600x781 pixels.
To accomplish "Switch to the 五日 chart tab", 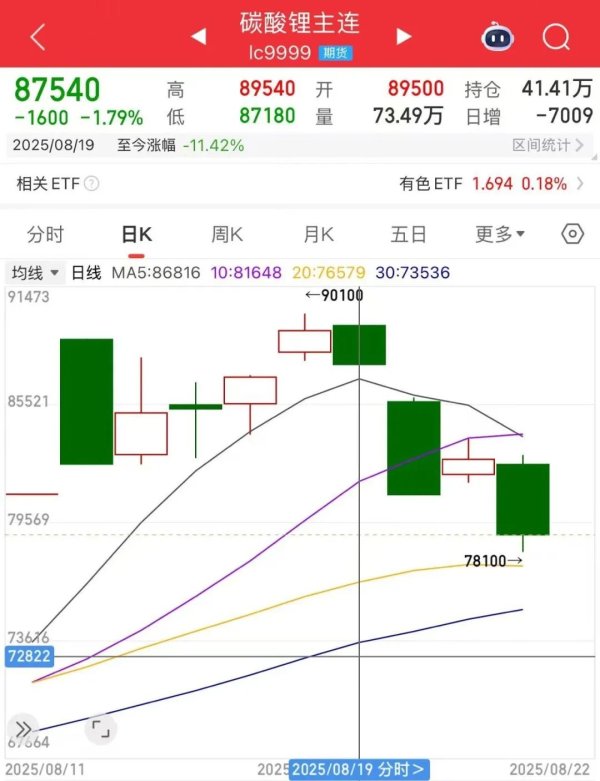I will point(408,234).
